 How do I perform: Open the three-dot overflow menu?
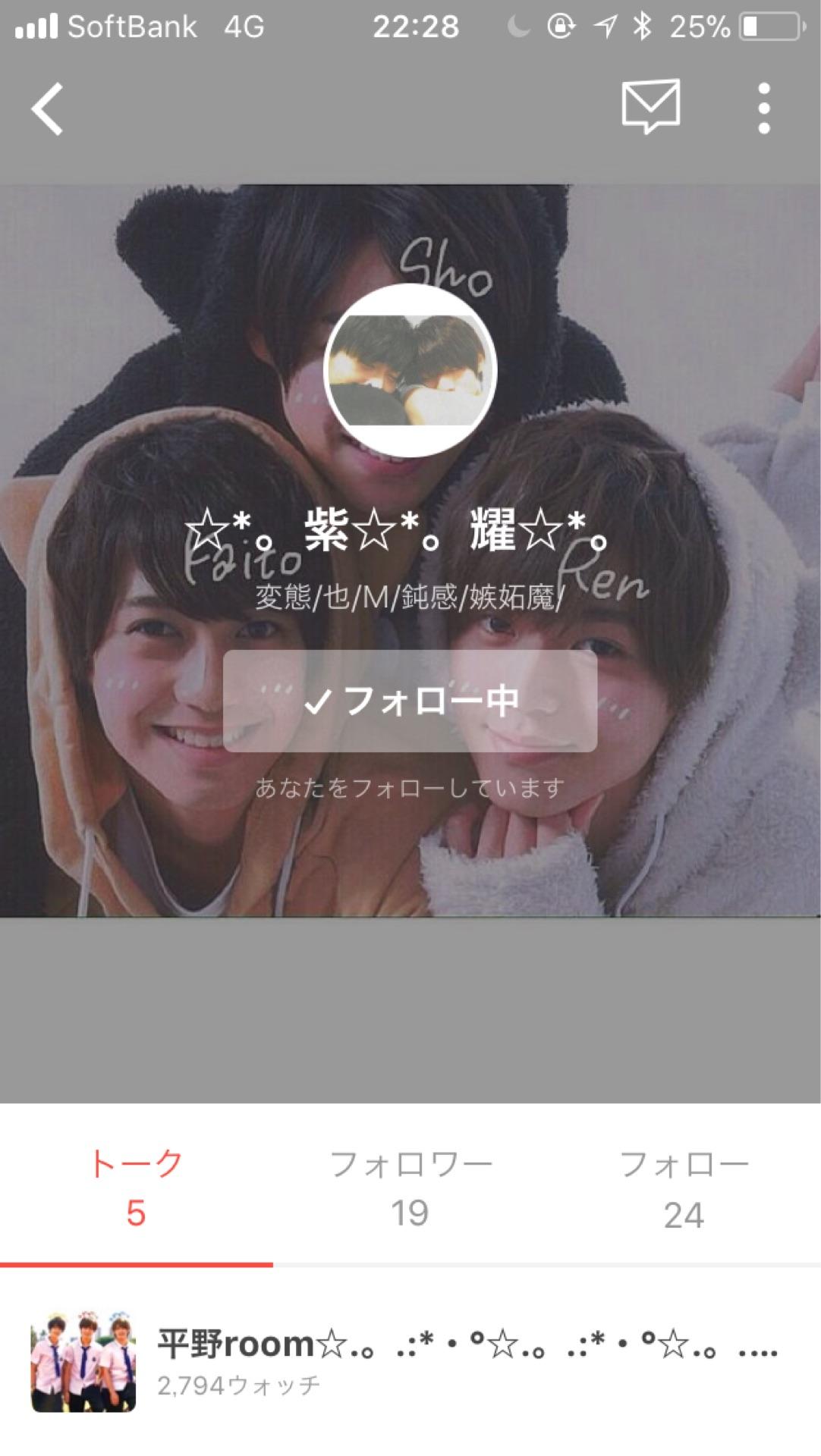[763, 109]
